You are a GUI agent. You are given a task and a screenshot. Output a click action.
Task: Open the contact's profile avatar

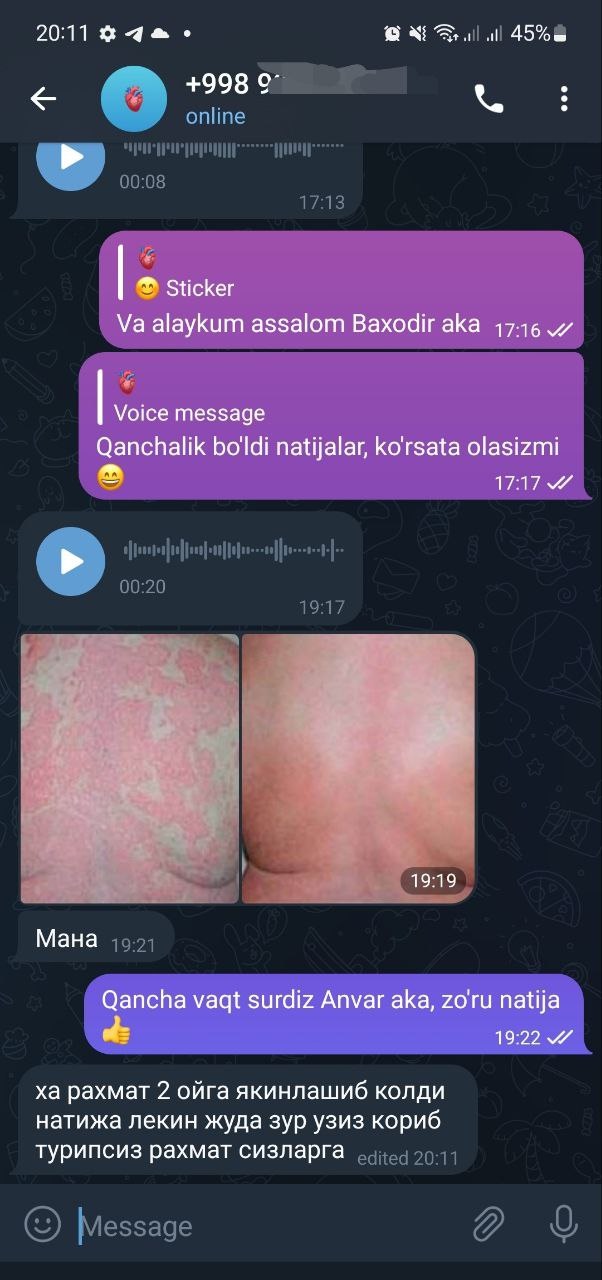pos(134,99)
